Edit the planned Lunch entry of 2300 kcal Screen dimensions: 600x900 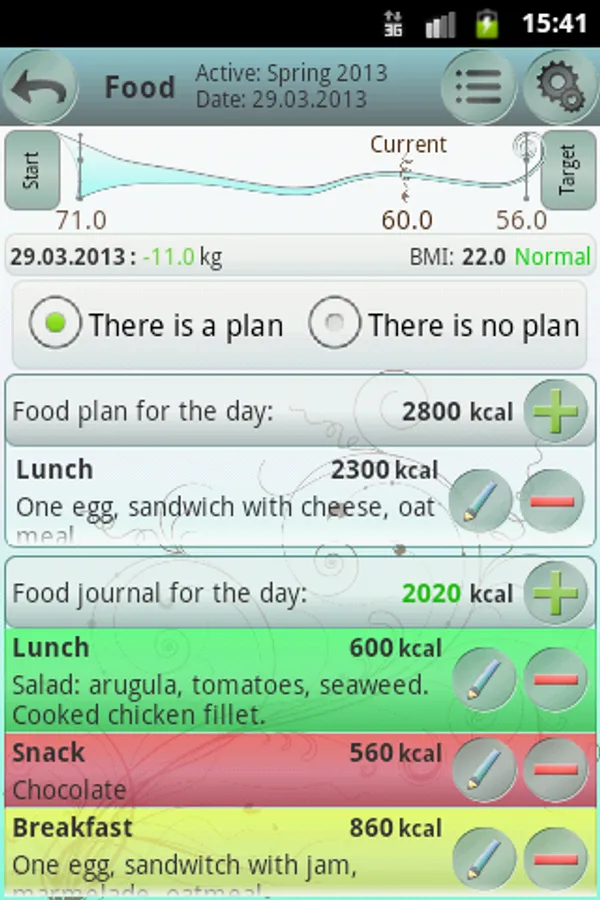click(480, 499)
